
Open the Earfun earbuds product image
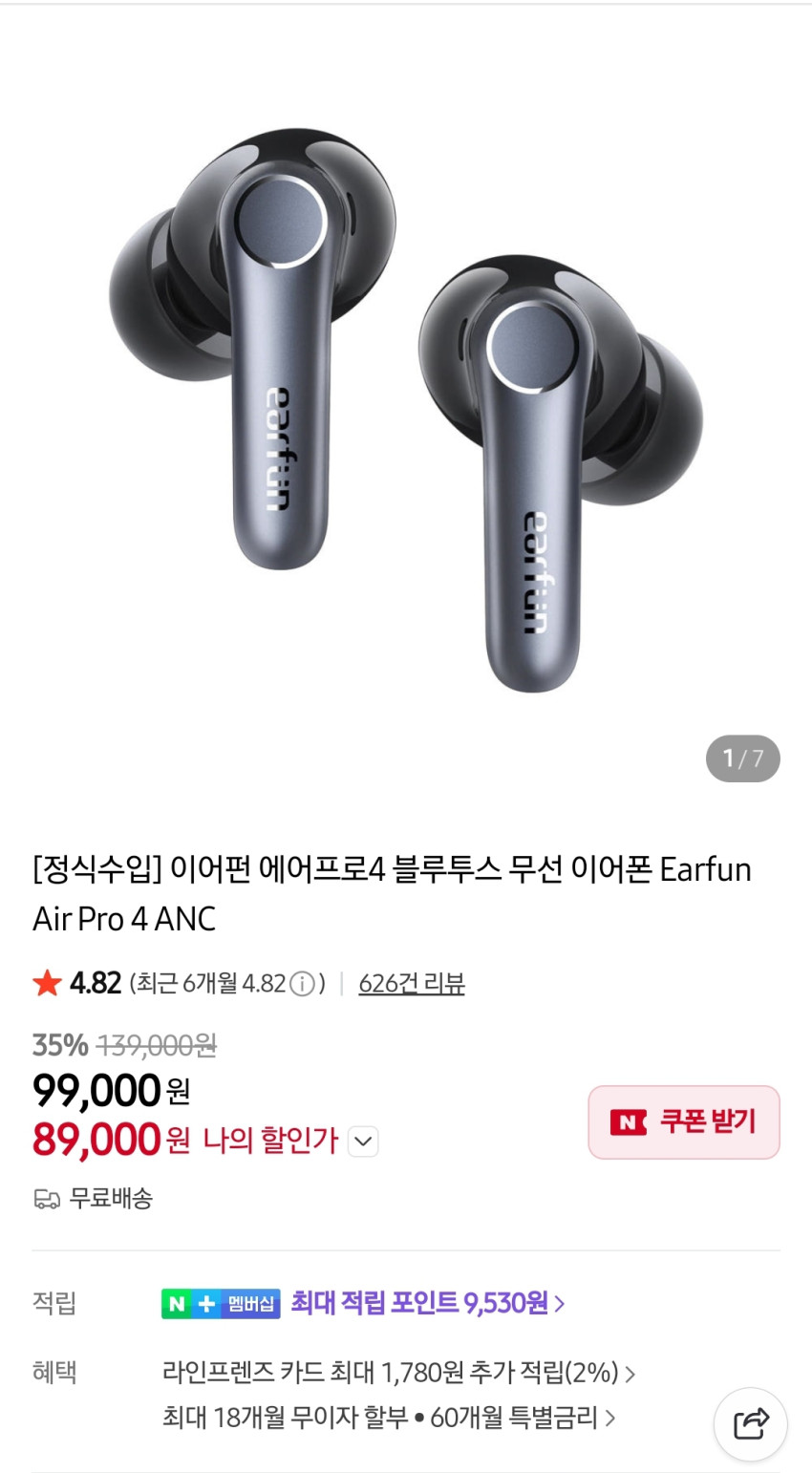(406, 401)
